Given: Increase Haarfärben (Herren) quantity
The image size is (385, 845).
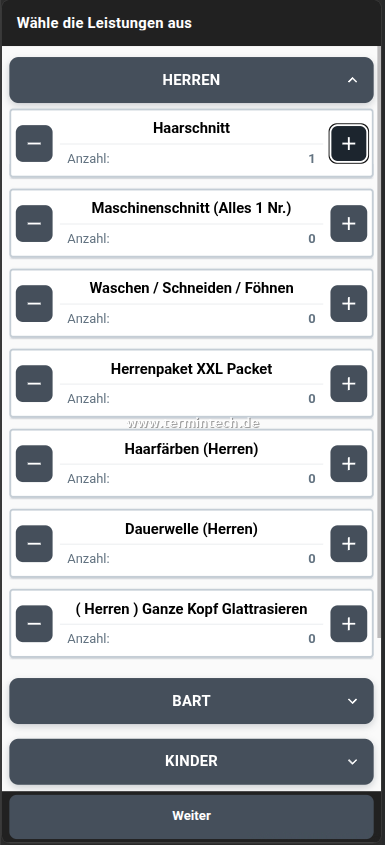Looking at the screenshot, I should point(349,463).
